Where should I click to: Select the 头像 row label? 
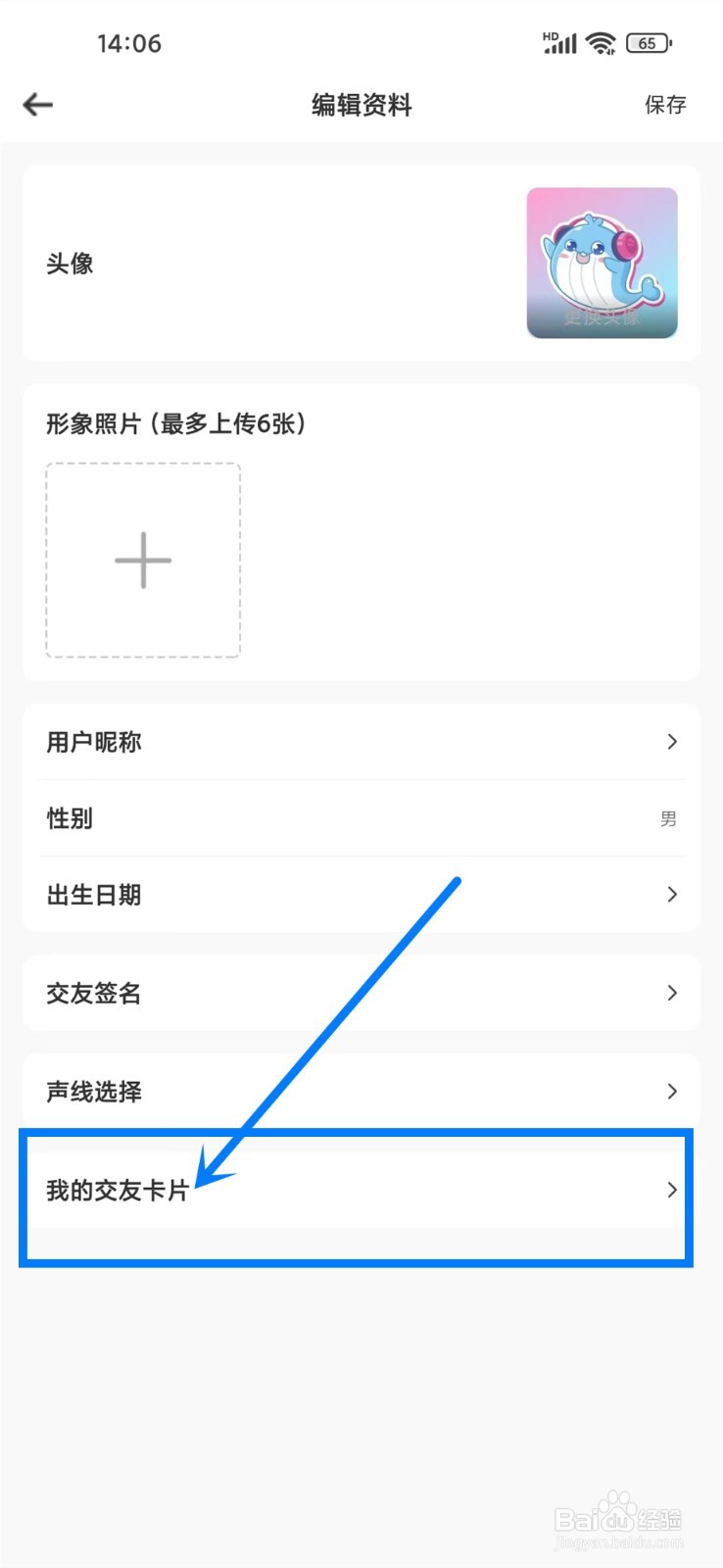(x=69, y=263)
